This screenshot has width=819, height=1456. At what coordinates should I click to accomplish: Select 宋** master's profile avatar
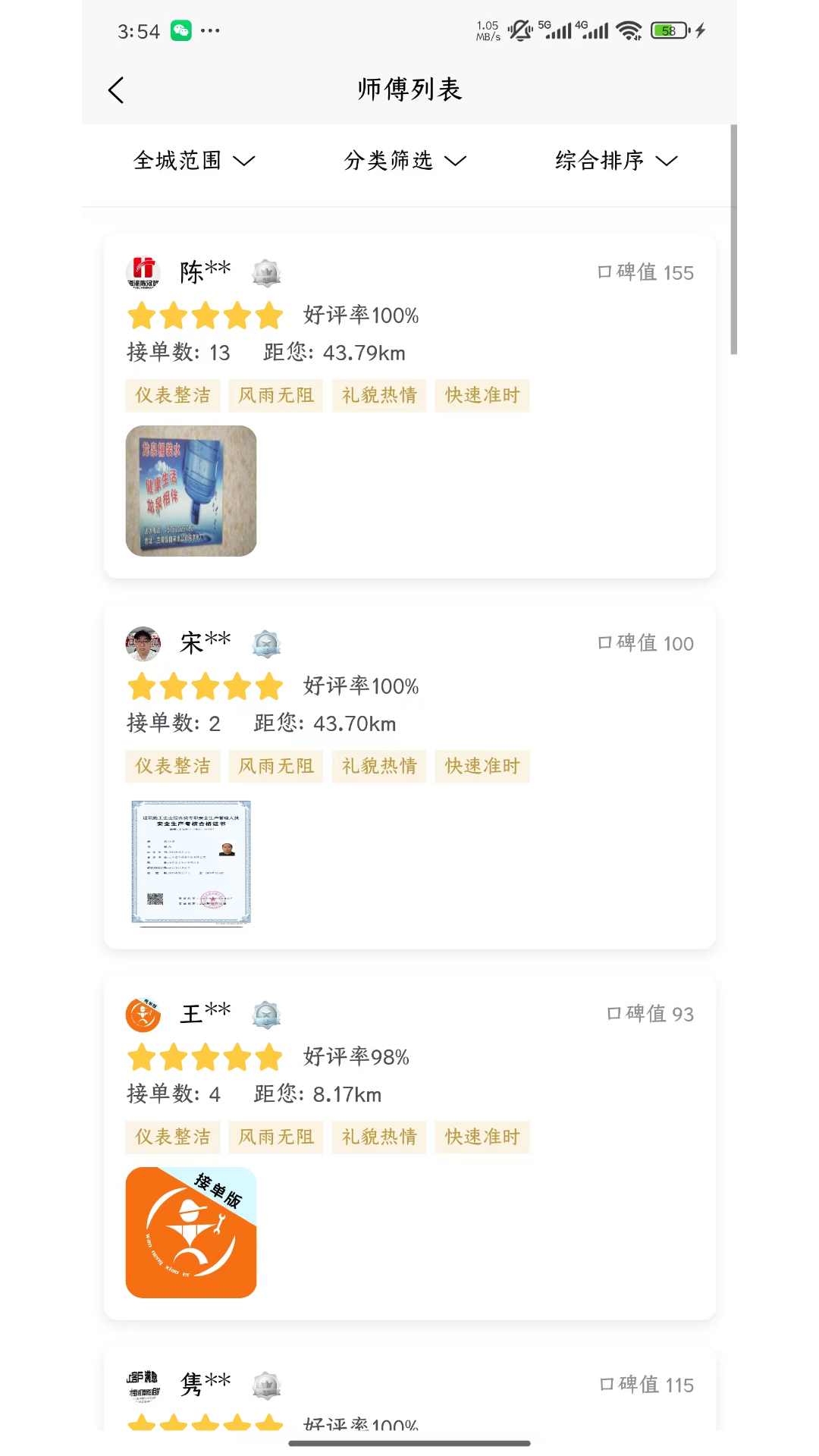tap(143, 644)
